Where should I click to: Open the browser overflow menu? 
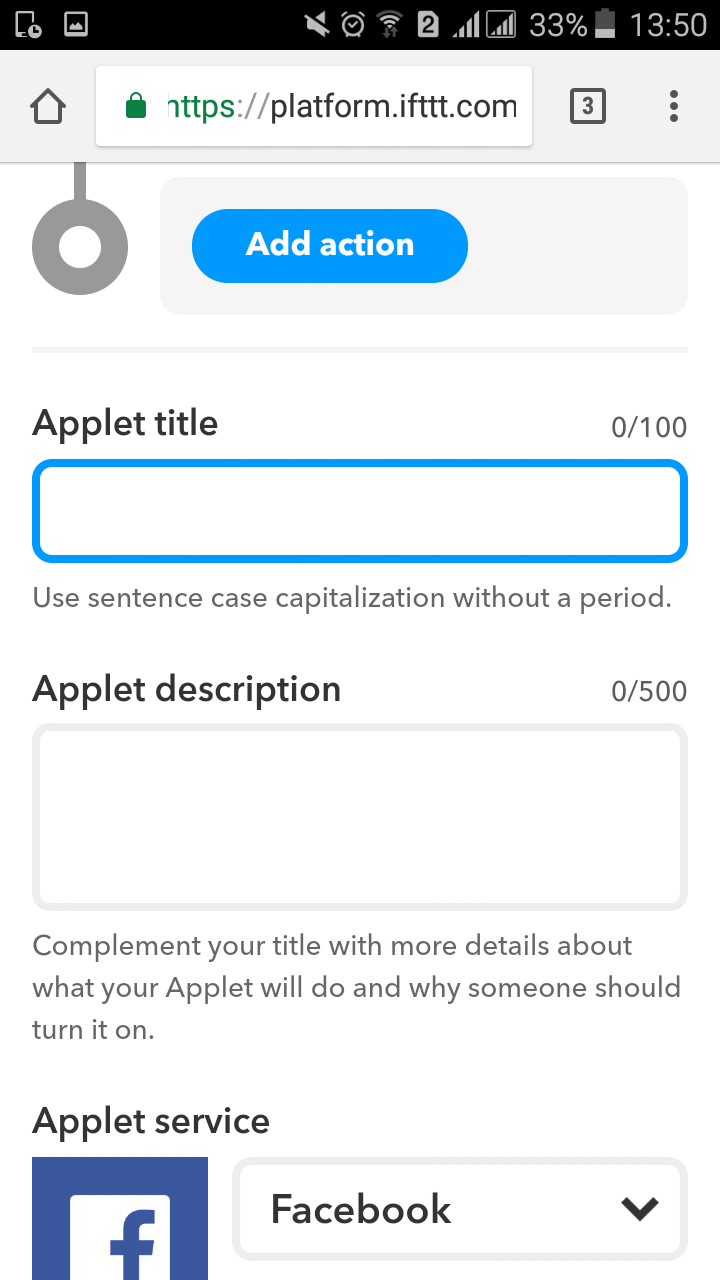pos(673,105)
